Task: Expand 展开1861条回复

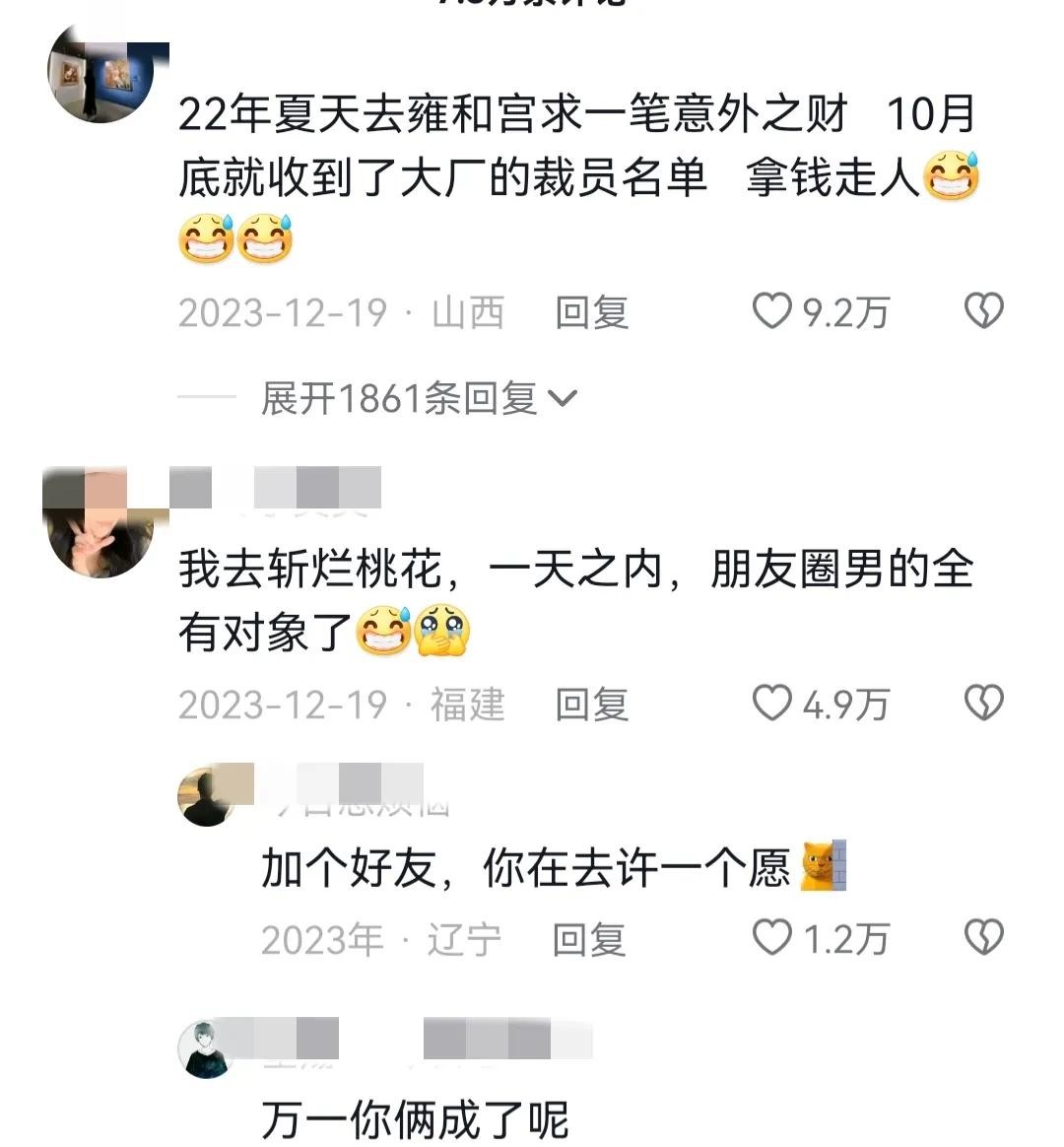Action: (x=418, y=398)
